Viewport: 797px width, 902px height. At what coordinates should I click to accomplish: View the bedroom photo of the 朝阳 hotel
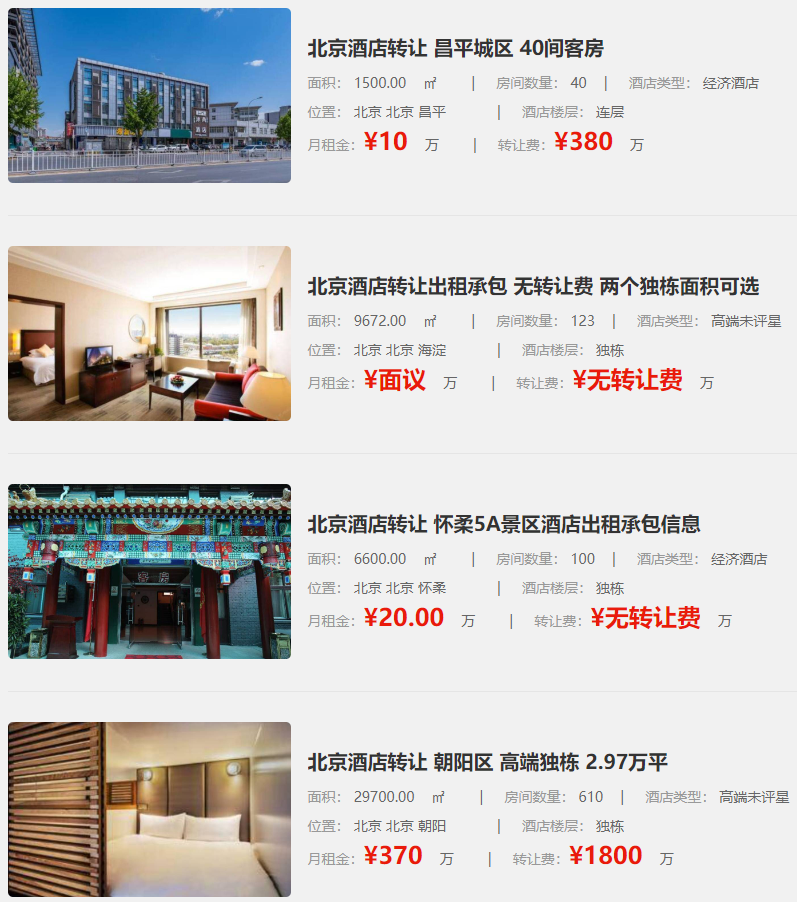(x=149, y=809)
